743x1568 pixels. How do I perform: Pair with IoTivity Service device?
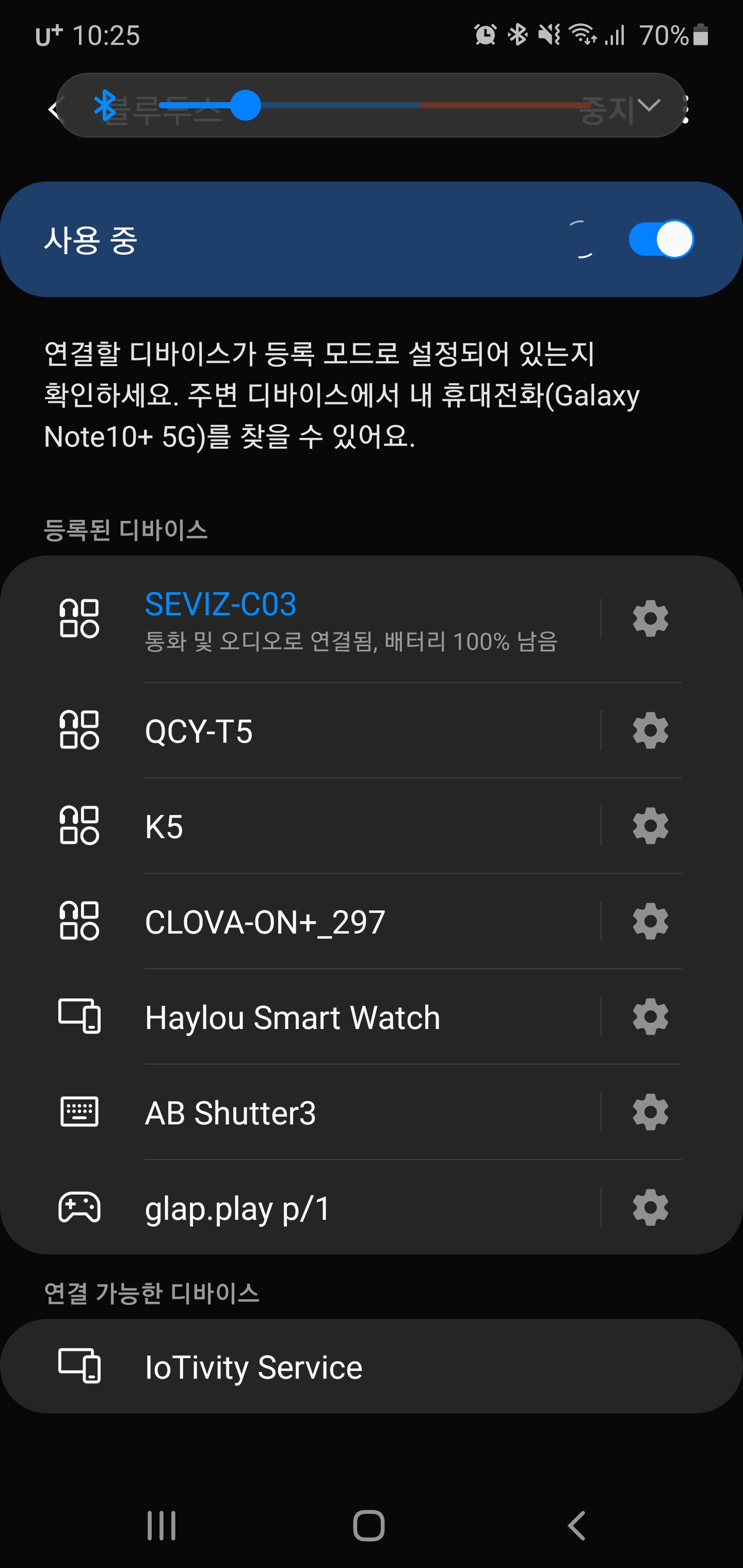tap(372, 1366)
